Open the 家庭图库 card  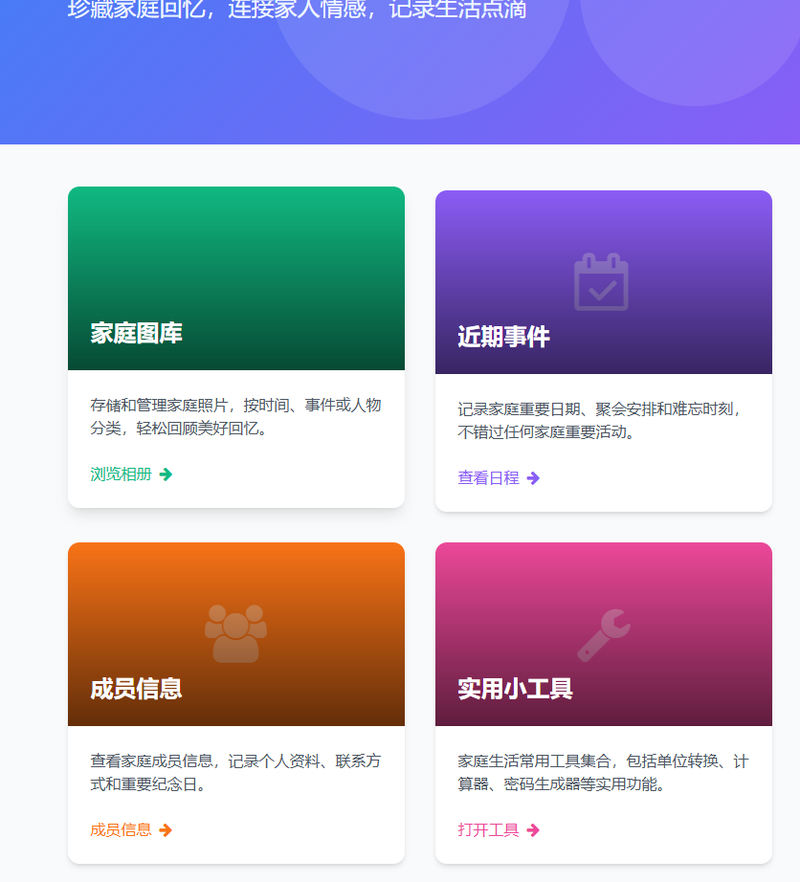(x=236, y=279)
